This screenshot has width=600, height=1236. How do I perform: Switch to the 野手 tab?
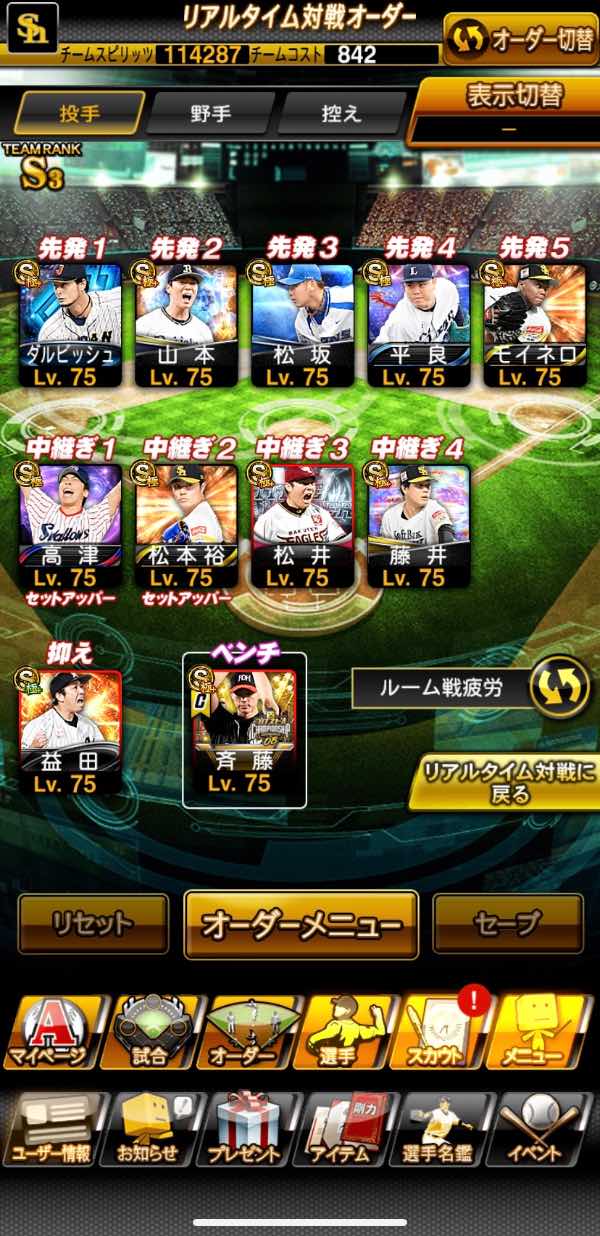(x=210, y=113)
